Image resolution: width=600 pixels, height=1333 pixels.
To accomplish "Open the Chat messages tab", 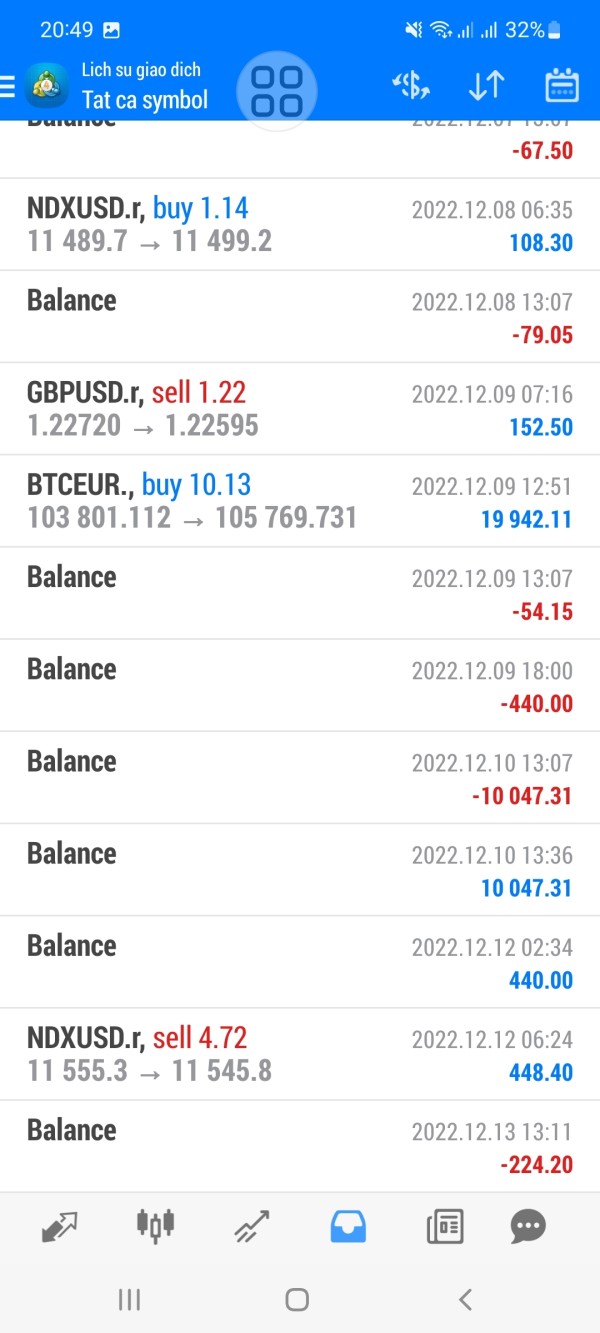I will tap(528, 1225).
